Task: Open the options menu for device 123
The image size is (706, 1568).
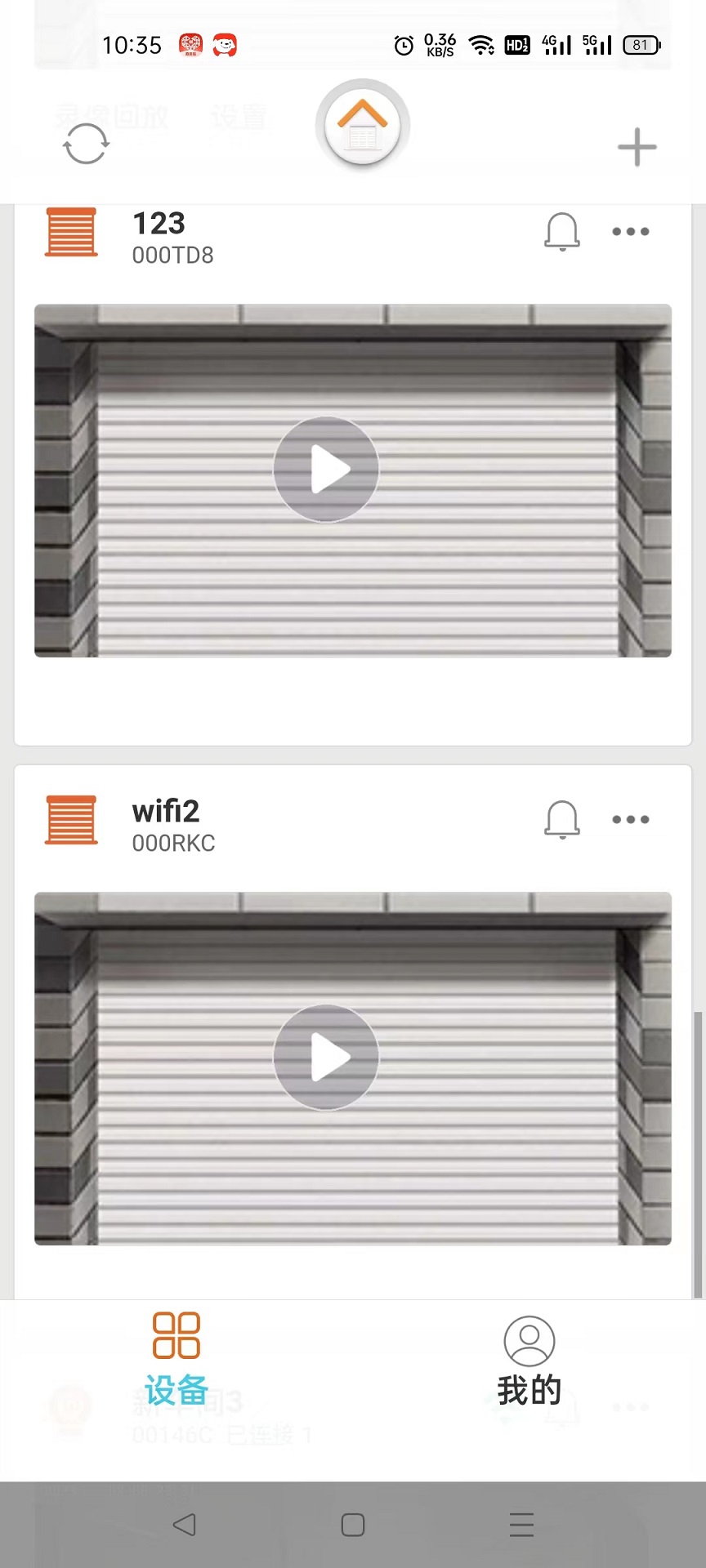Action: coord(630,231)
